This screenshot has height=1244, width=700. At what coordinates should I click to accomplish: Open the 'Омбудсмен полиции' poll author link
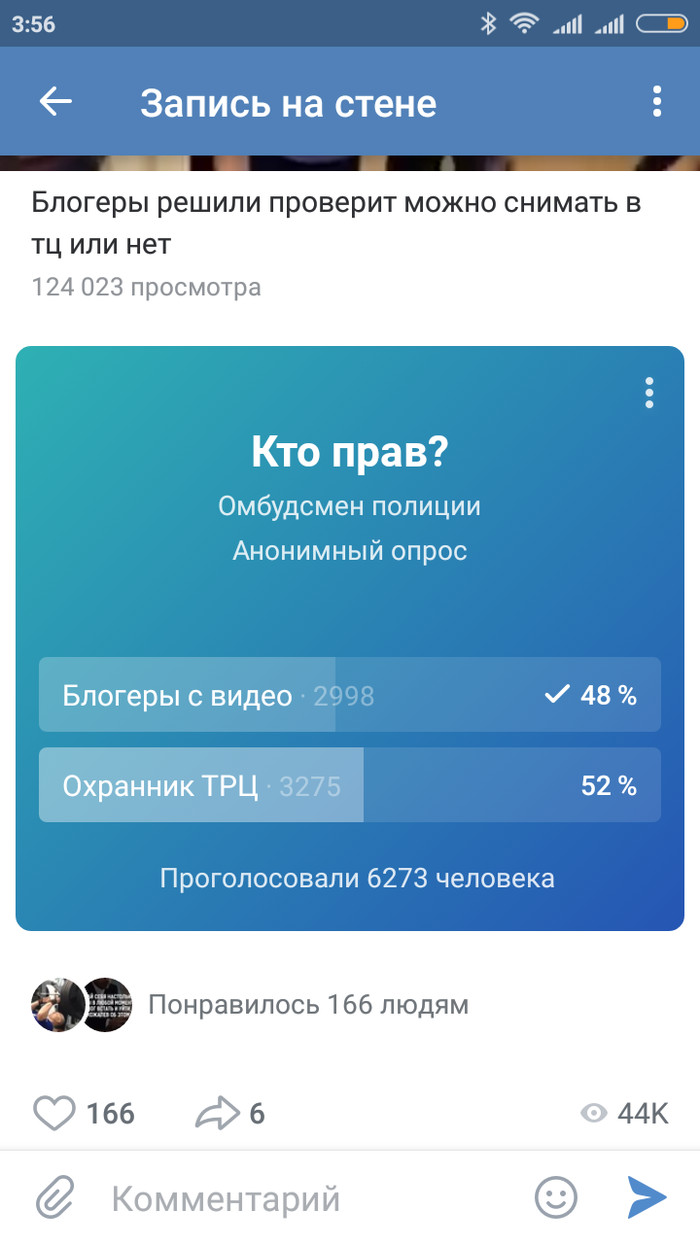pyautogui.click(x=349, y=506)
